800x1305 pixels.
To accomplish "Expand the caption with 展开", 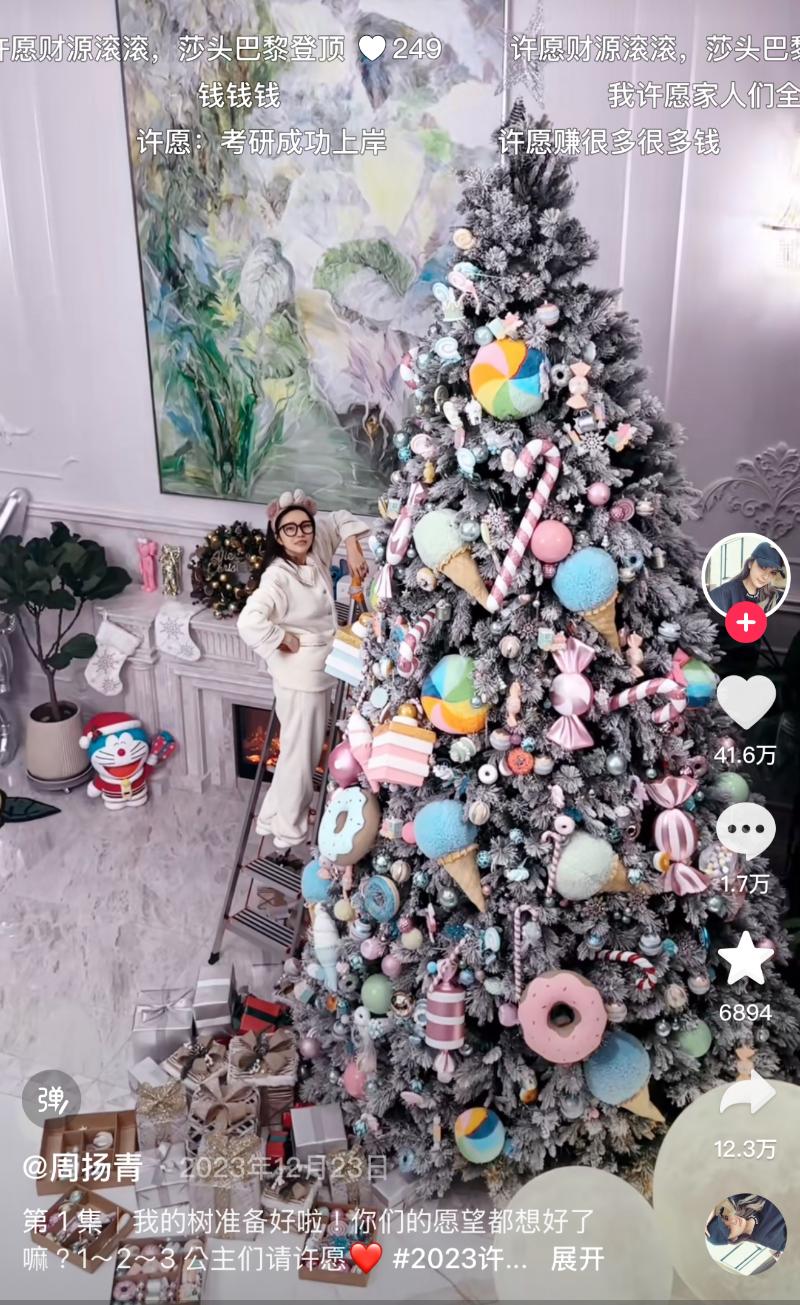I will pyautogui.click(x=578, y=1258).
